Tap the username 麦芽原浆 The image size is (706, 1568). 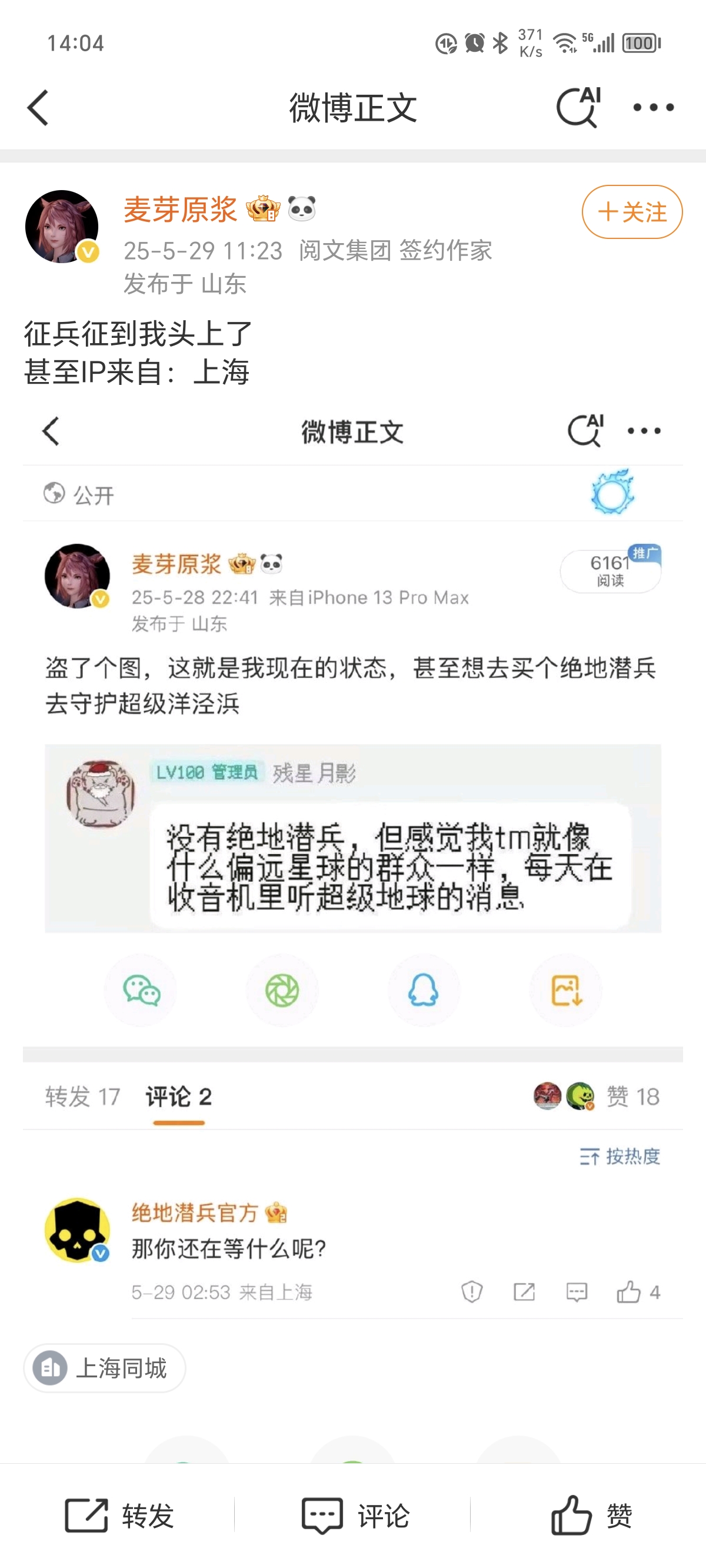180,210
